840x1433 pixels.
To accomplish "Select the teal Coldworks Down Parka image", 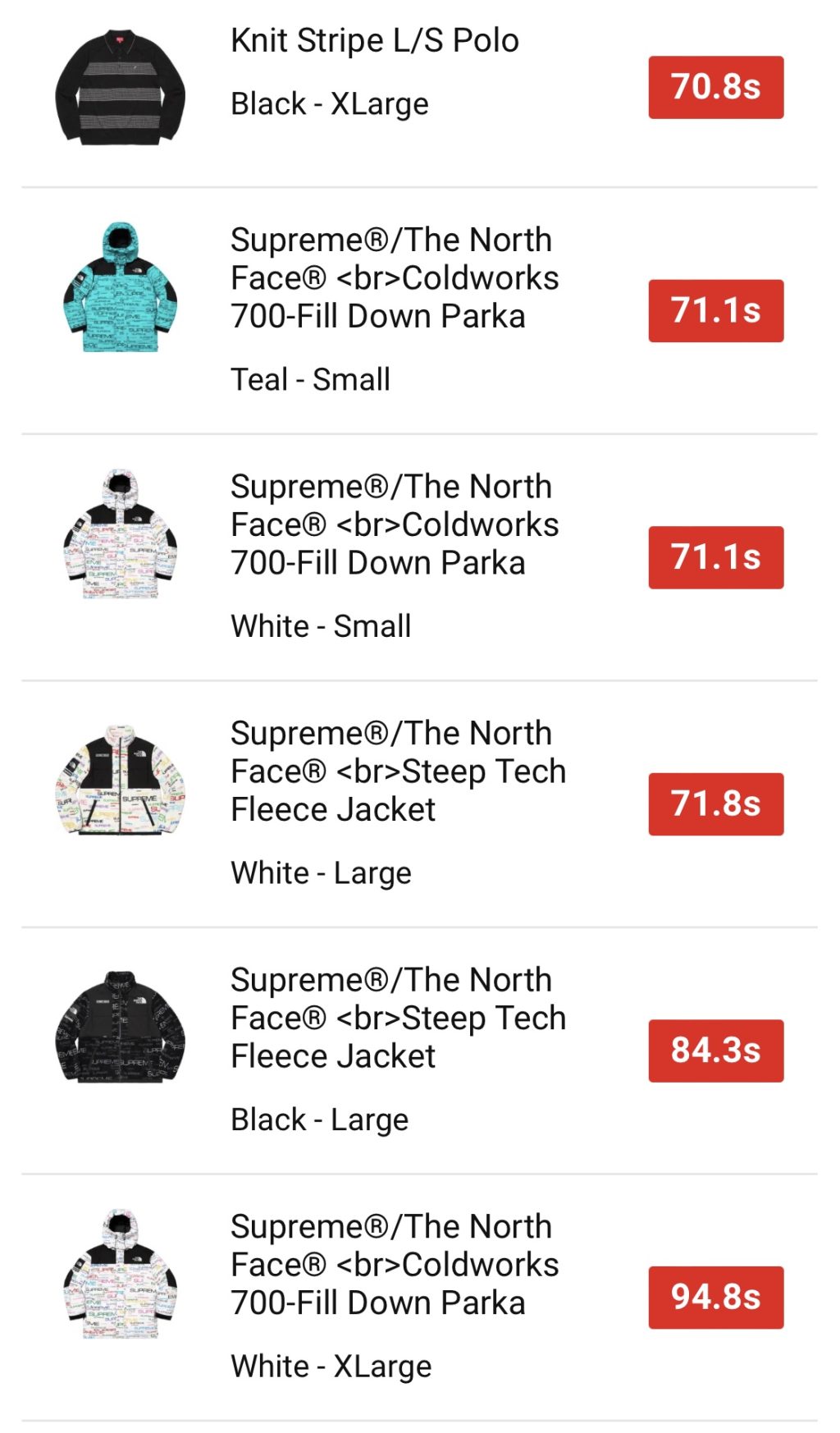I will tap(121, 297).
